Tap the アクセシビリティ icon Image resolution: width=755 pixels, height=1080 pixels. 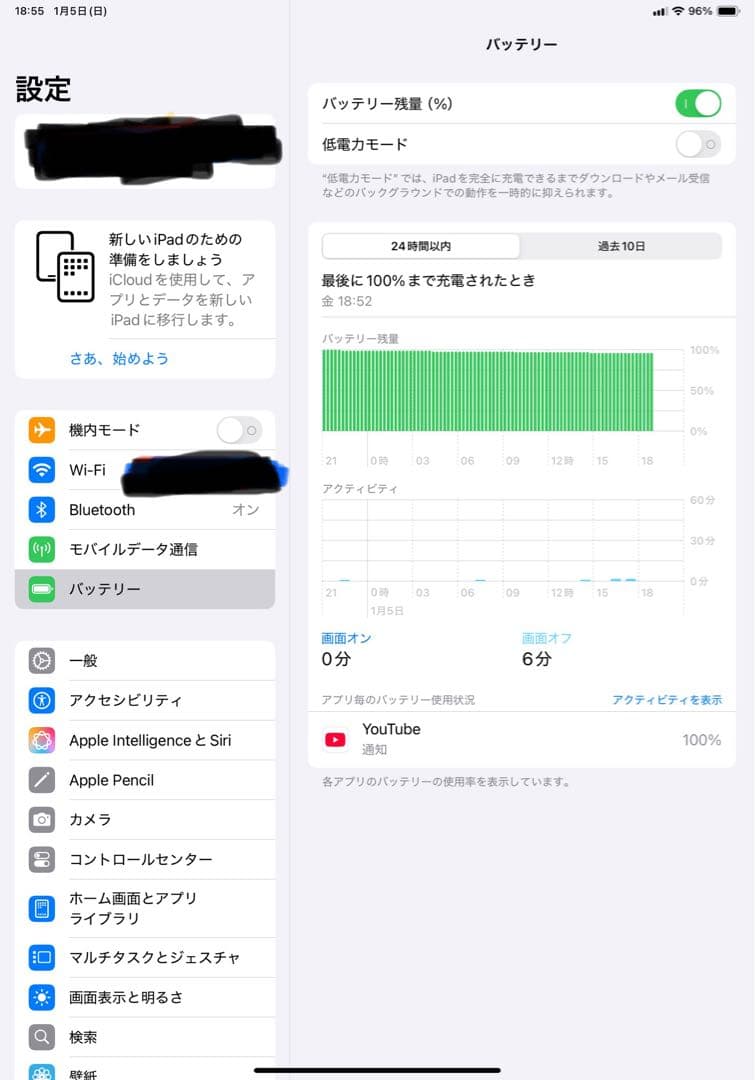coord(40,700)
